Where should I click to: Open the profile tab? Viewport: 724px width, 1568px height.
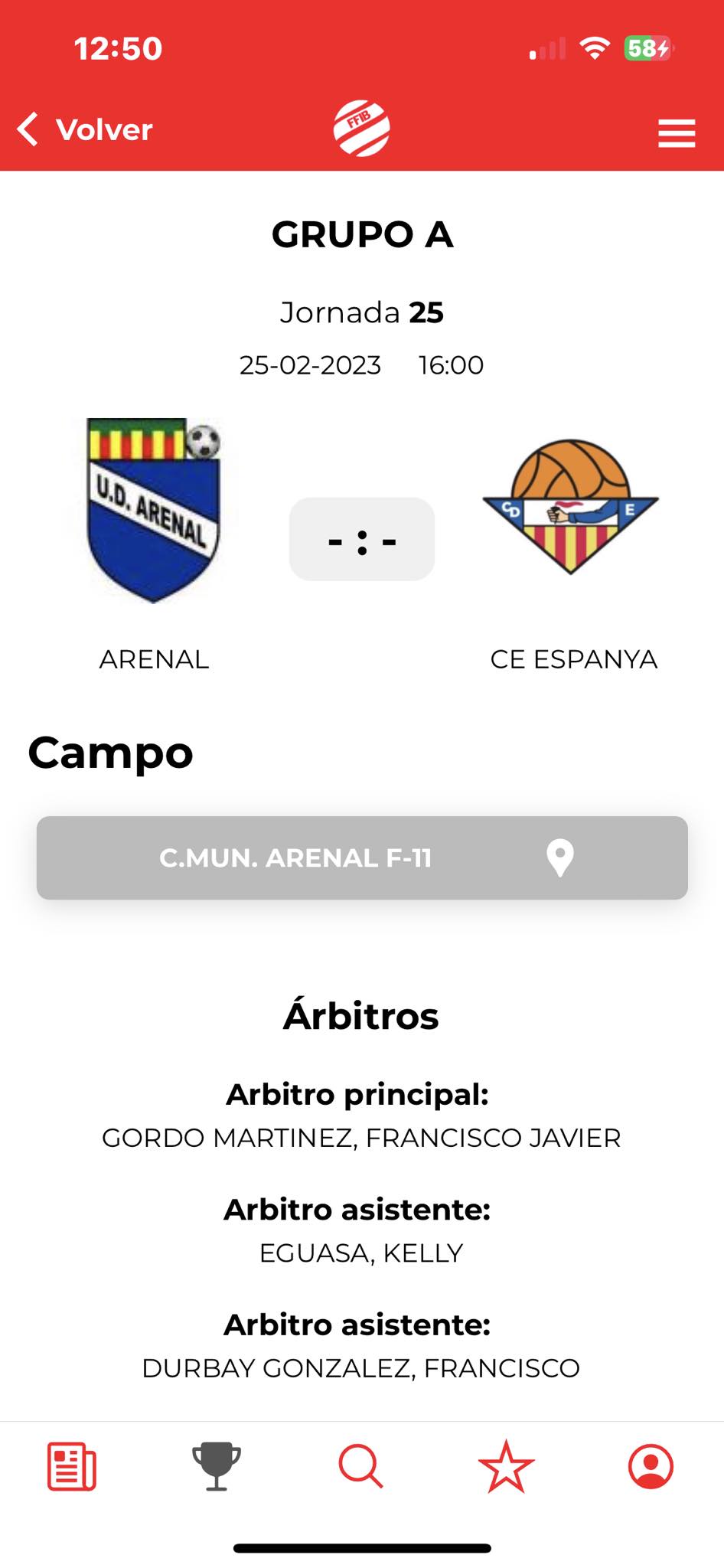coord(651,1466)
